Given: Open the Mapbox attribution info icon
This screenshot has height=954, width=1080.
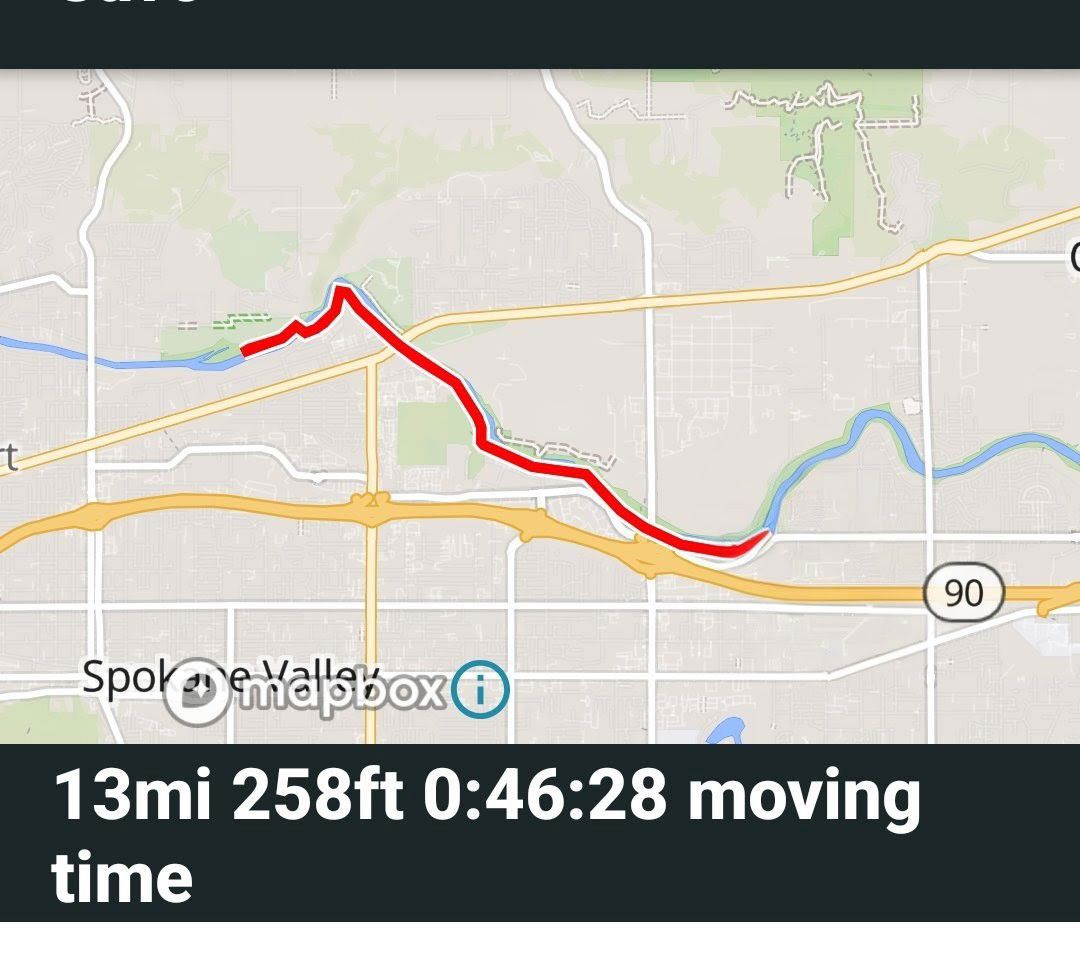Looking at the screenshot, I should 480,690.
